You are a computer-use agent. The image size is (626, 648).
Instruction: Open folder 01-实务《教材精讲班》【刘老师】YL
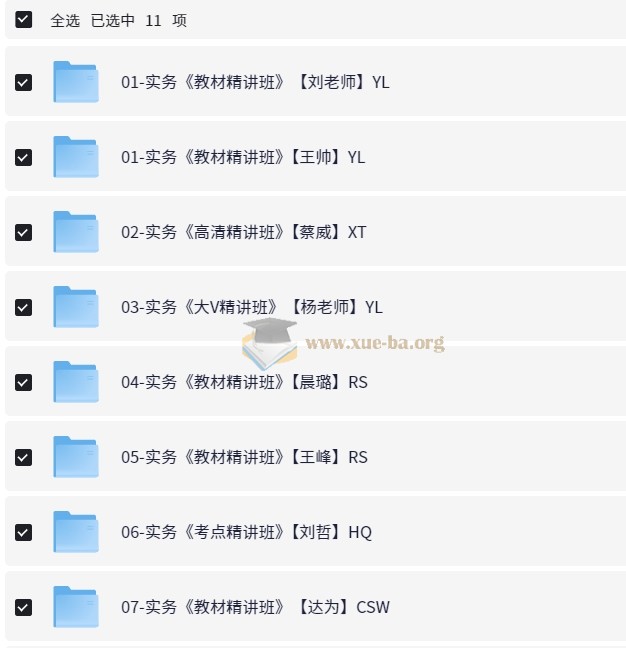[254, 82]
